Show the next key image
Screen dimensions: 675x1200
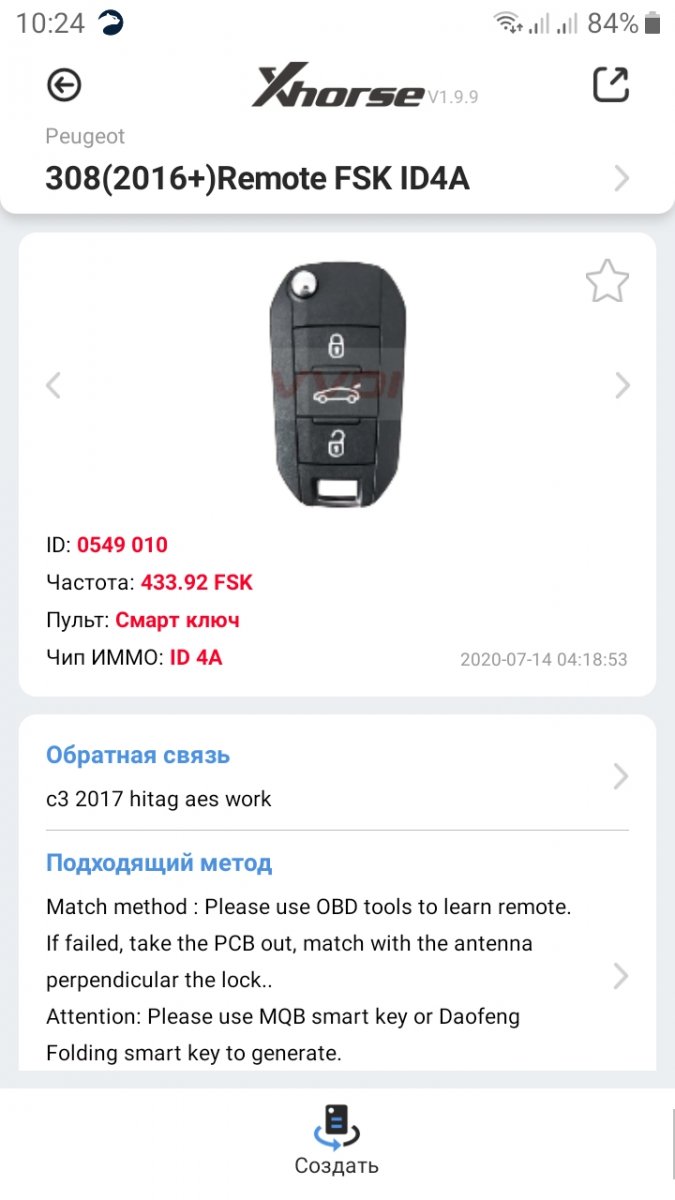point(622,385)
